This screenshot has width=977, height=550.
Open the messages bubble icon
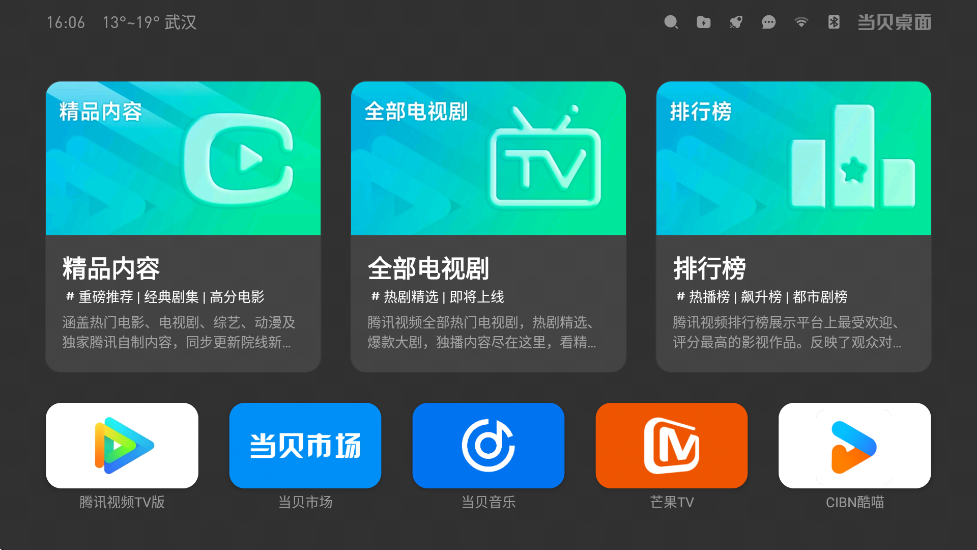768,22
